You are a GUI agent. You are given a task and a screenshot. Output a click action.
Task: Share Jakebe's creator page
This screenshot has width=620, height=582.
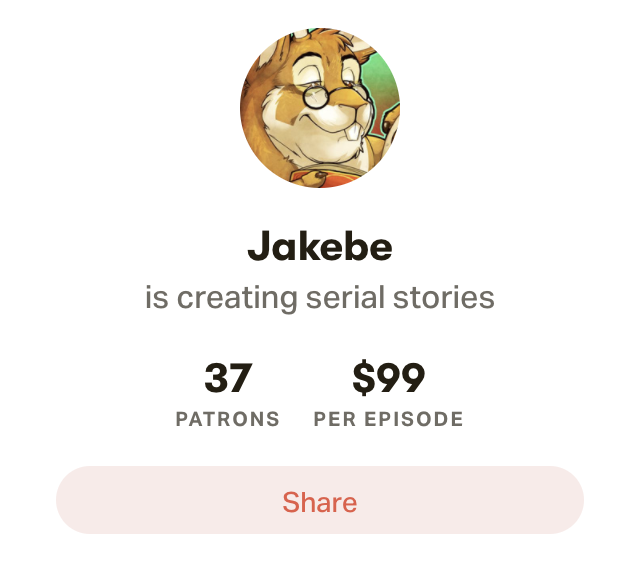(319, 500)
